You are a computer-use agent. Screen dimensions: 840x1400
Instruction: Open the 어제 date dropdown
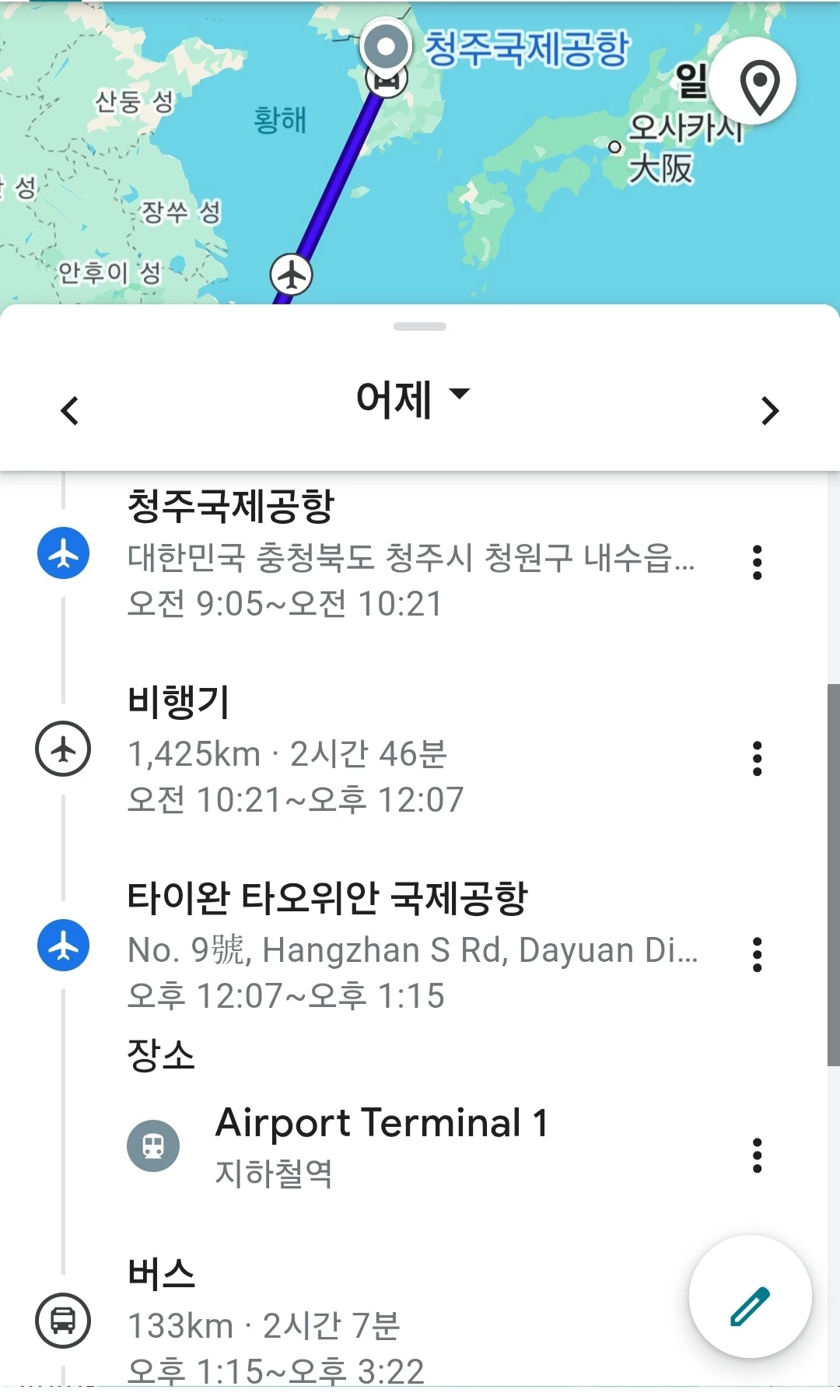(x=413, y=400)
